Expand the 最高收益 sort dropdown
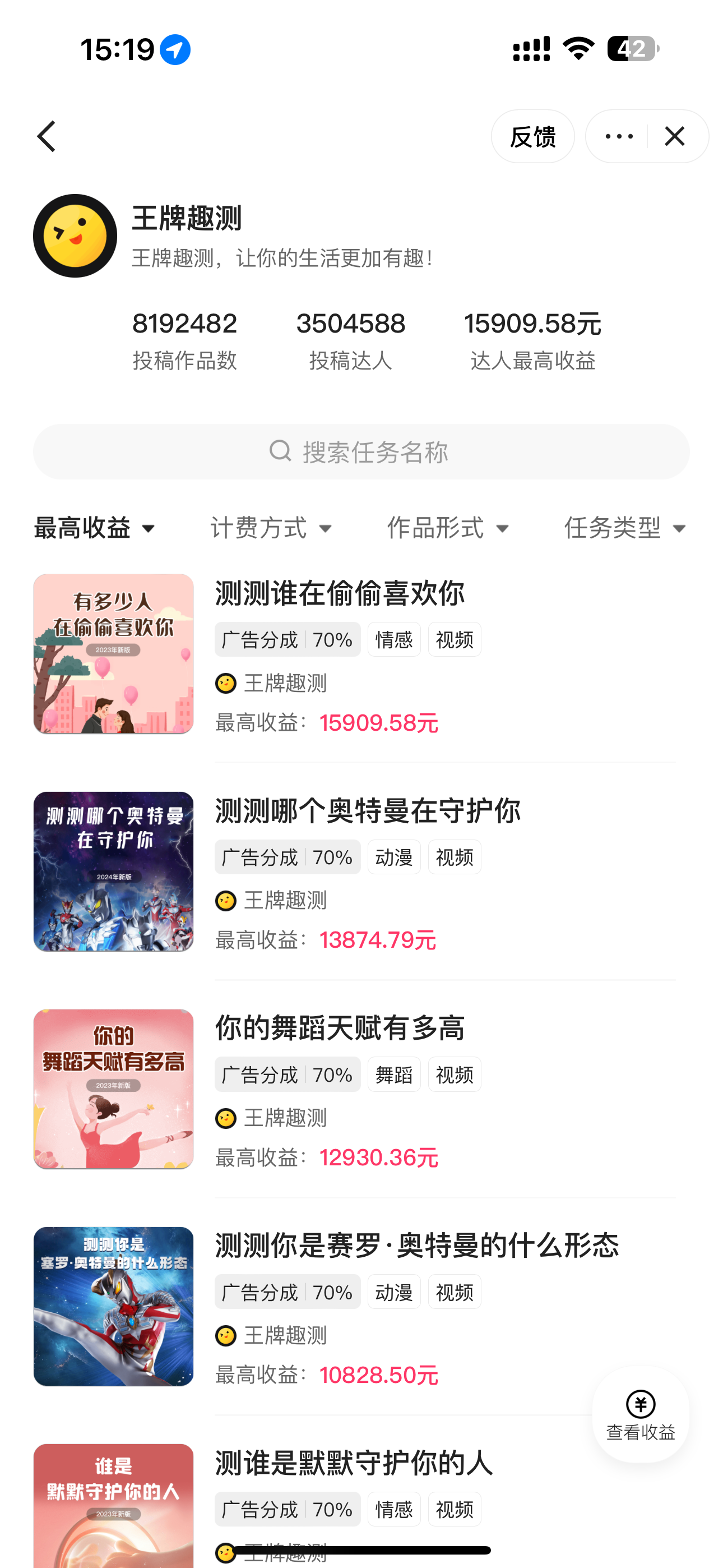Screen dimensions: 723x1568 tap(94, 528)
